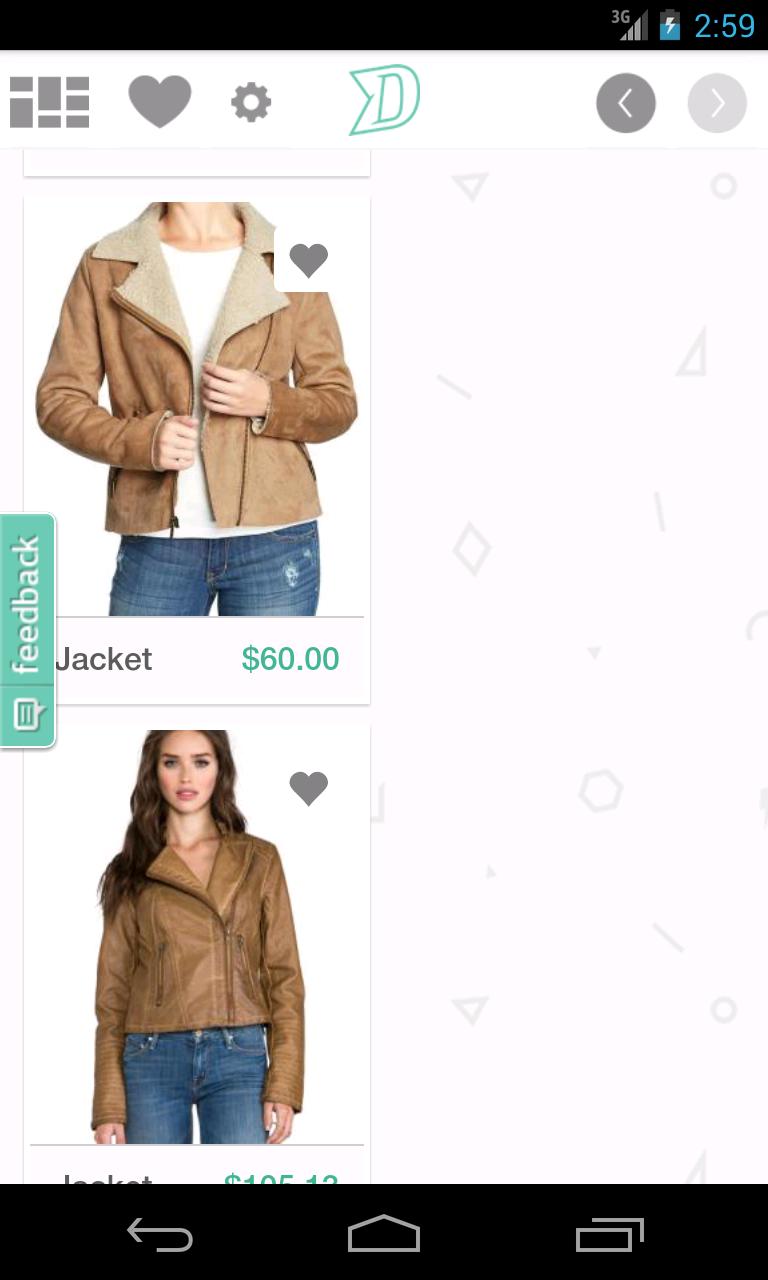This screenshot has width=768, height=1280.
Task: Go forward with the right arrow
Action: 717,103
